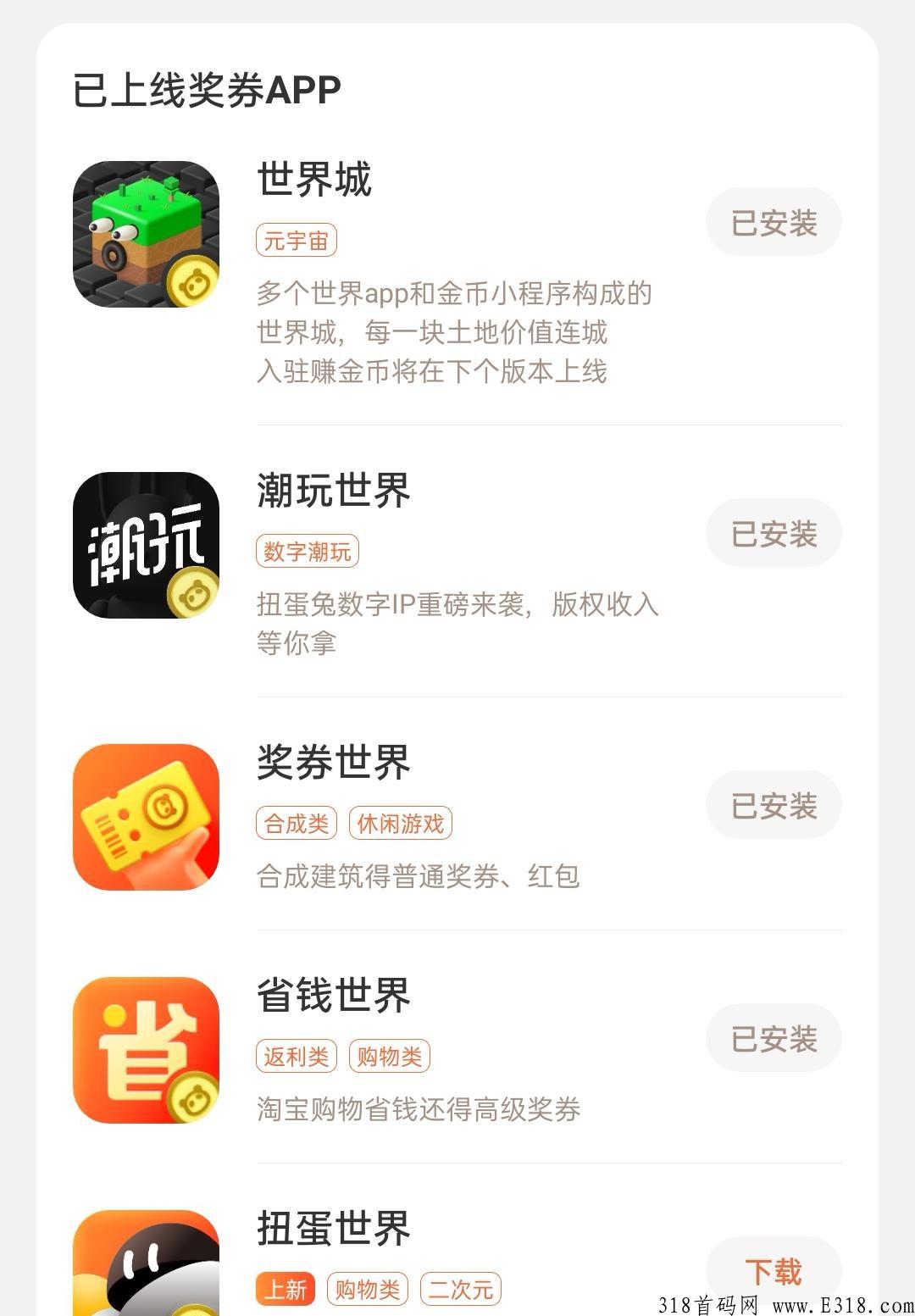Tap 已安装 button for 潮玩世界
Screen dimensions: 915x1316
[x=774, y=534]
